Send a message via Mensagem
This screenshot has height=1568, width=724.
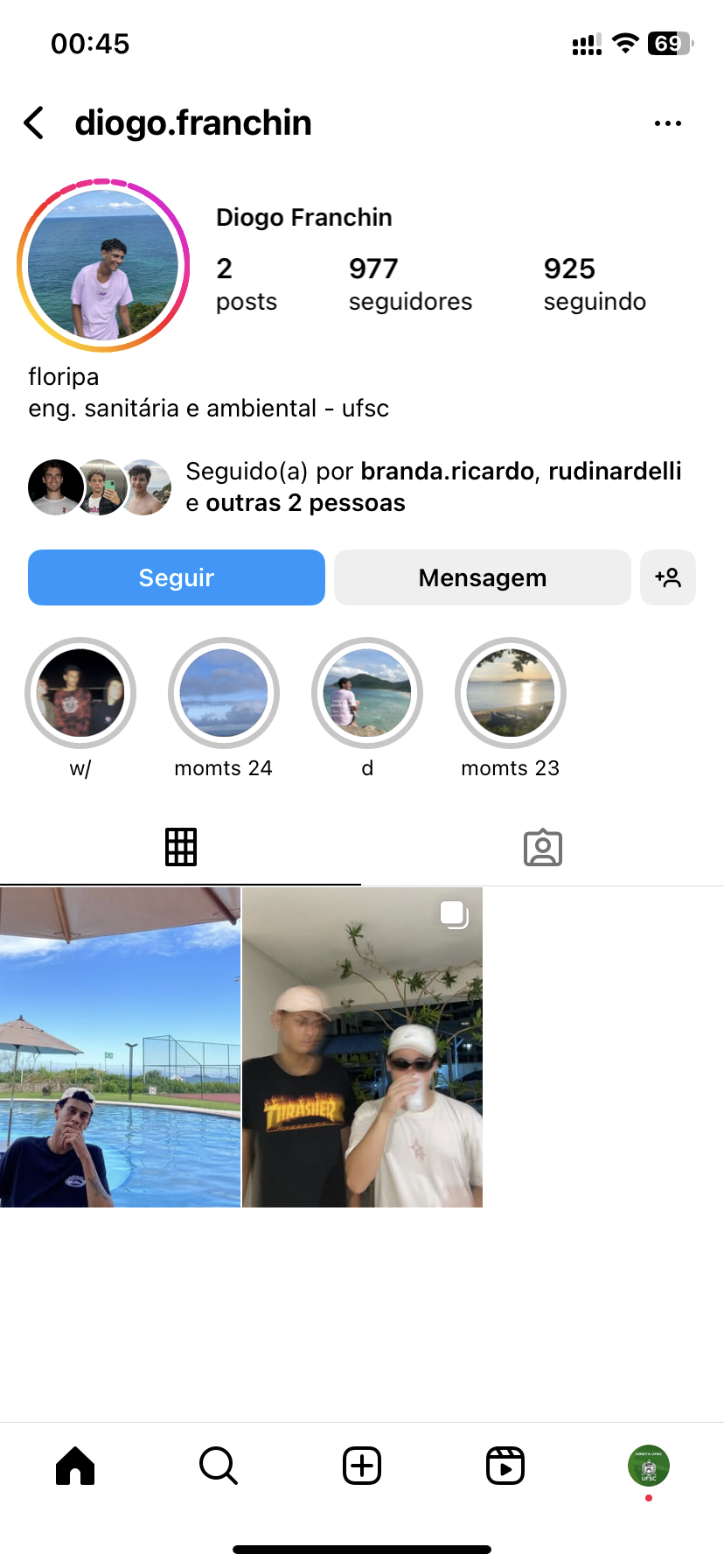point(482,577)
